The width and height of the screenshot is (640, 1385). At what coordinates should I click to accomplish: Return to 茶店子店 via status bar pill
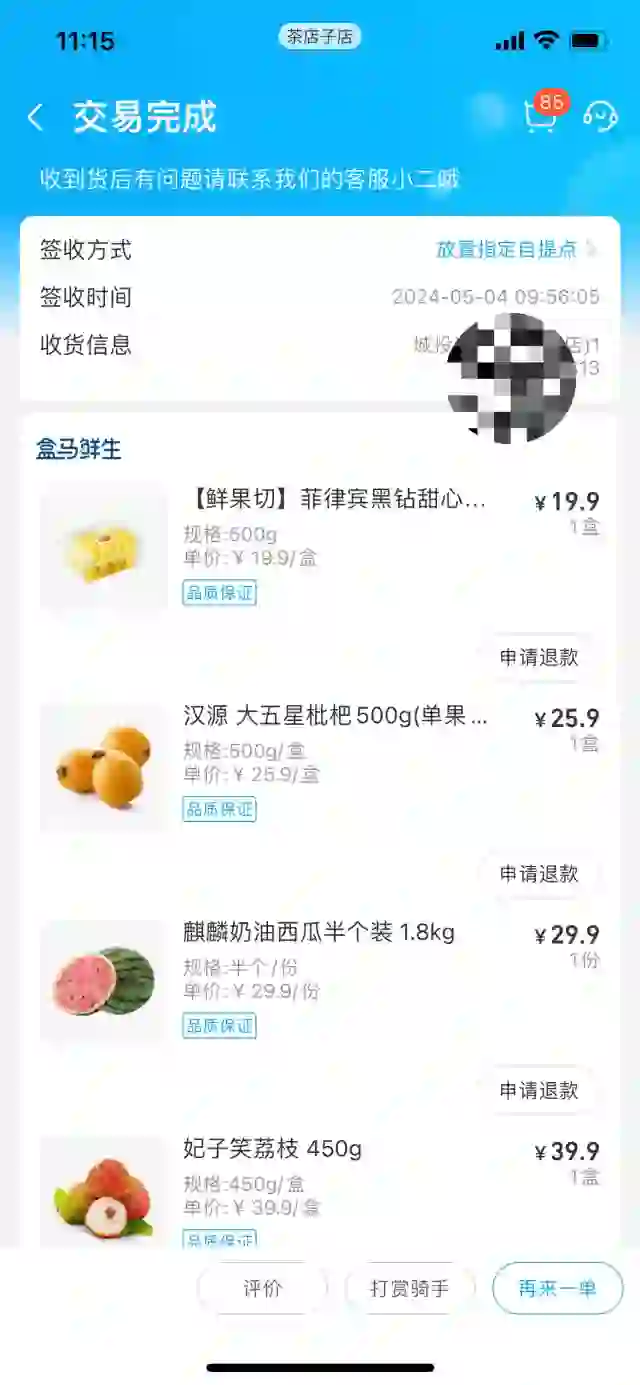[x=319, y=37]
